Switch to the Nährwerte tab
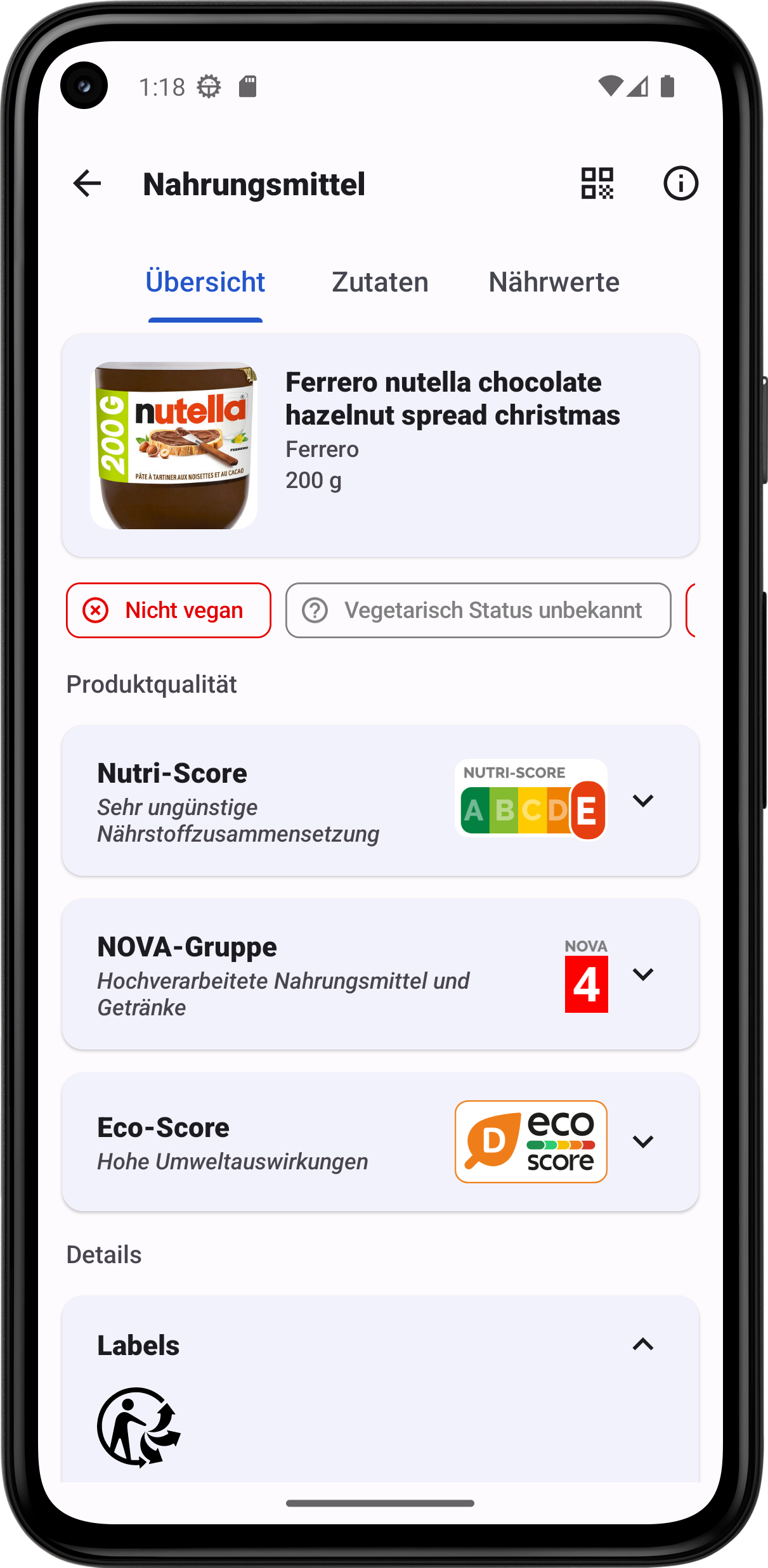Screen dimensions: 768x1568 coord(554,282)
